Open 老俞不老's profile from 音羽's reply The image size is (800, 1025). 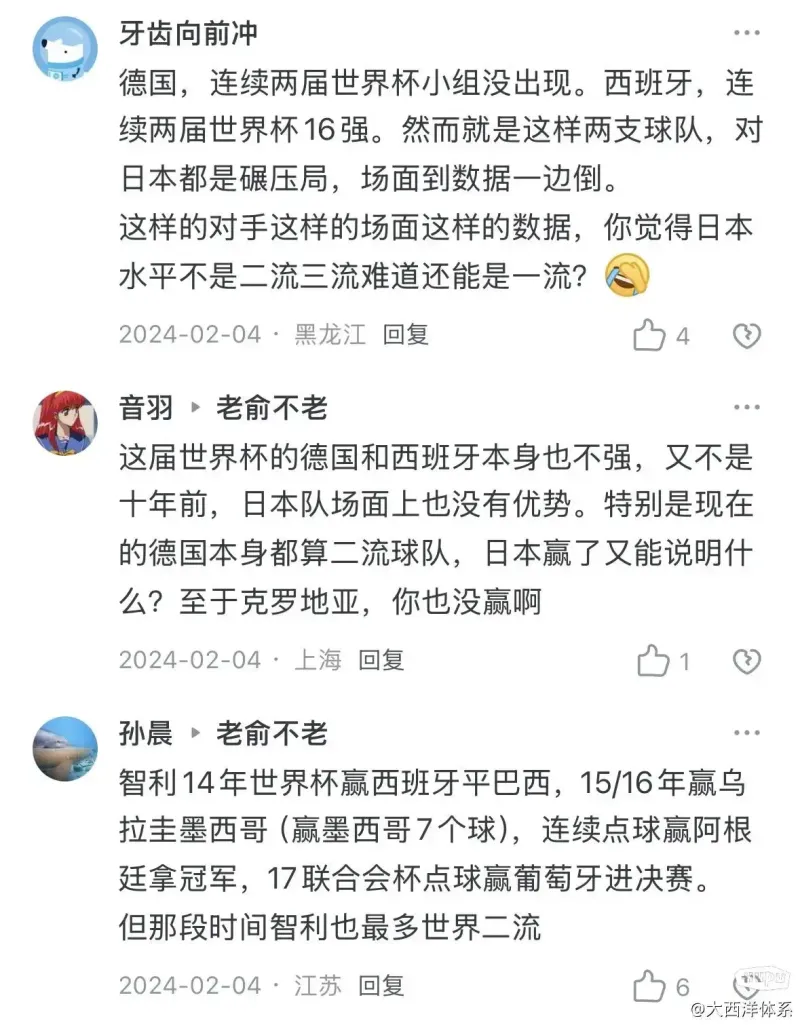271,408
